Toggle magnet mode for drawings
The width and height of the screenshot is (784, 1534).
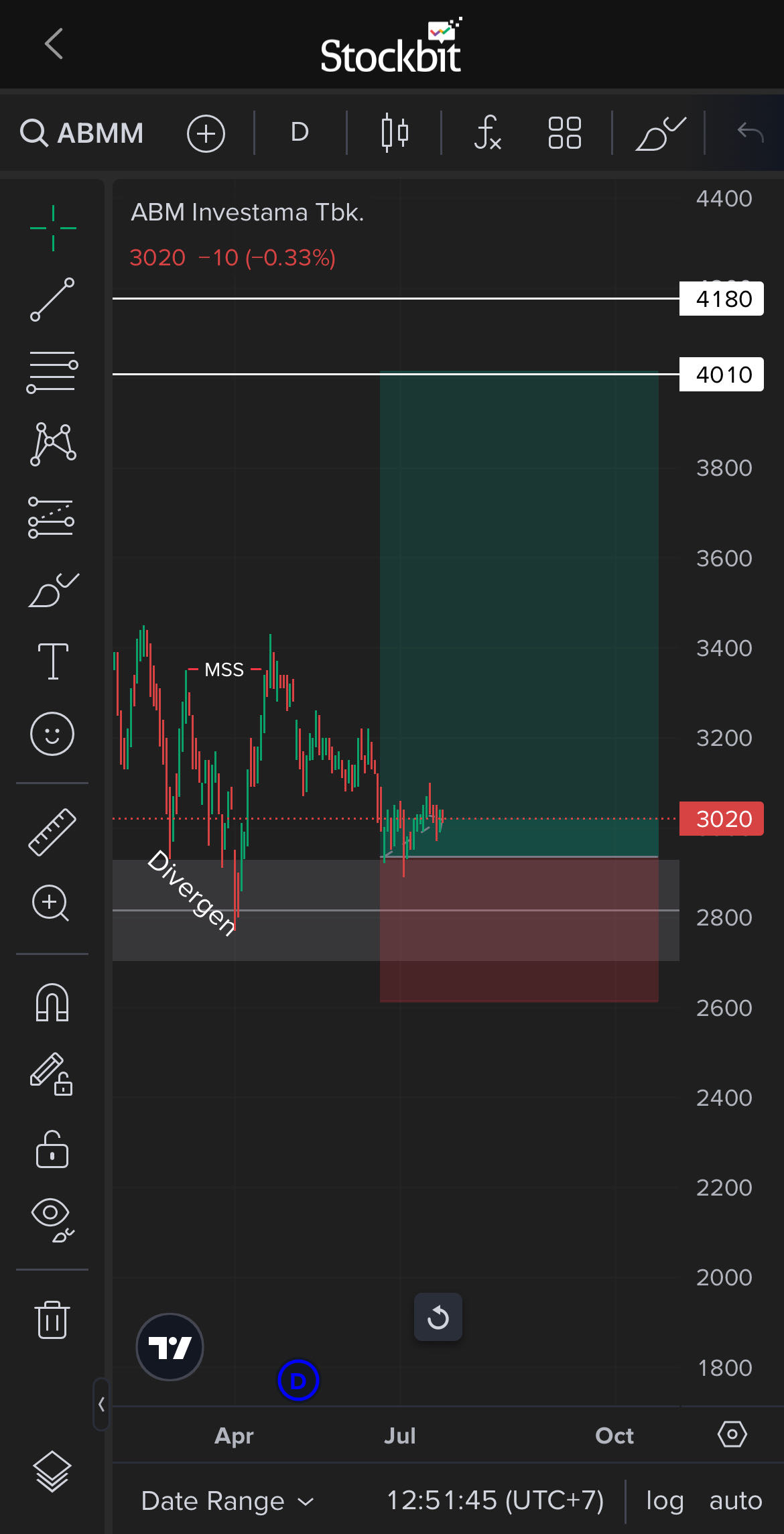[52, 1003]
